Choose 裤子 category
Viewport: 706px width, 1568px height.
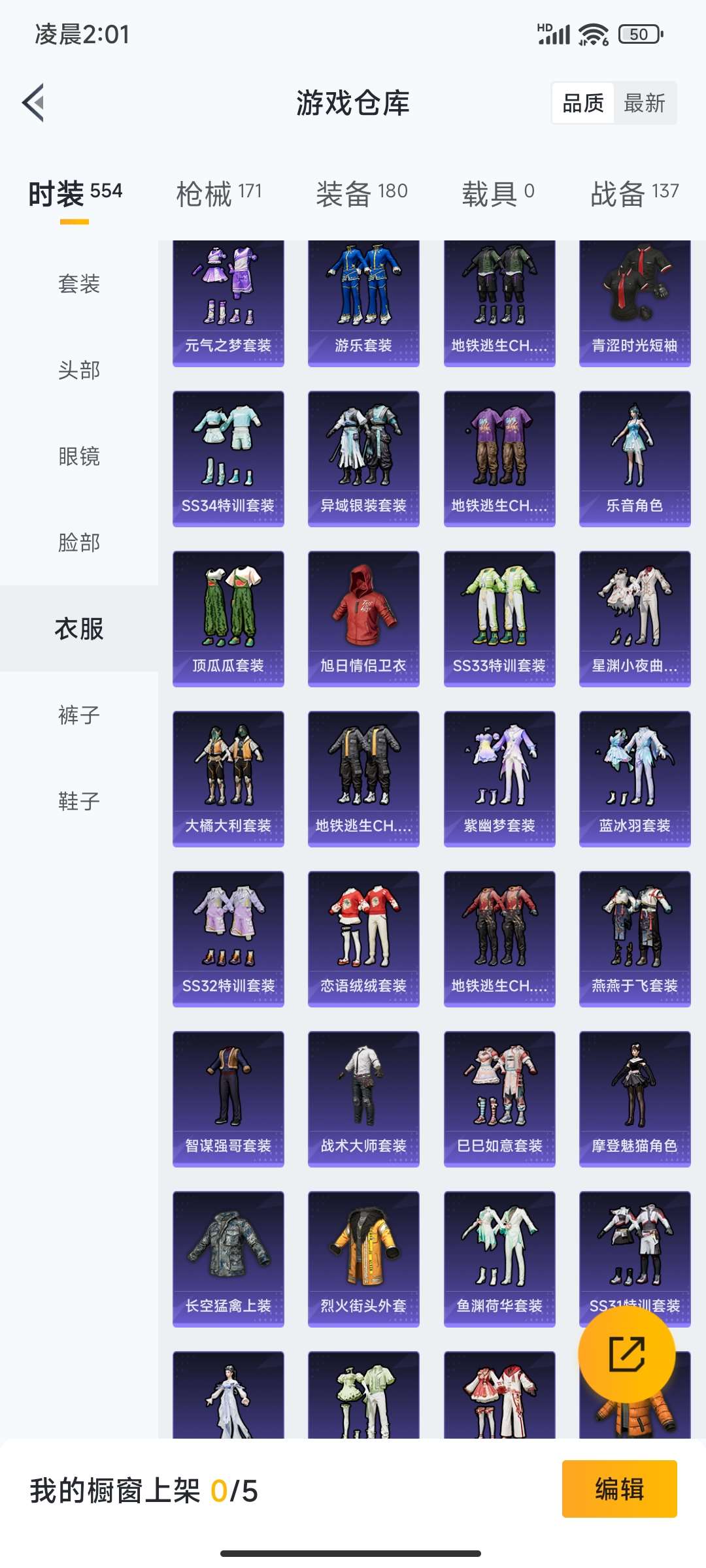pos(79,715)
